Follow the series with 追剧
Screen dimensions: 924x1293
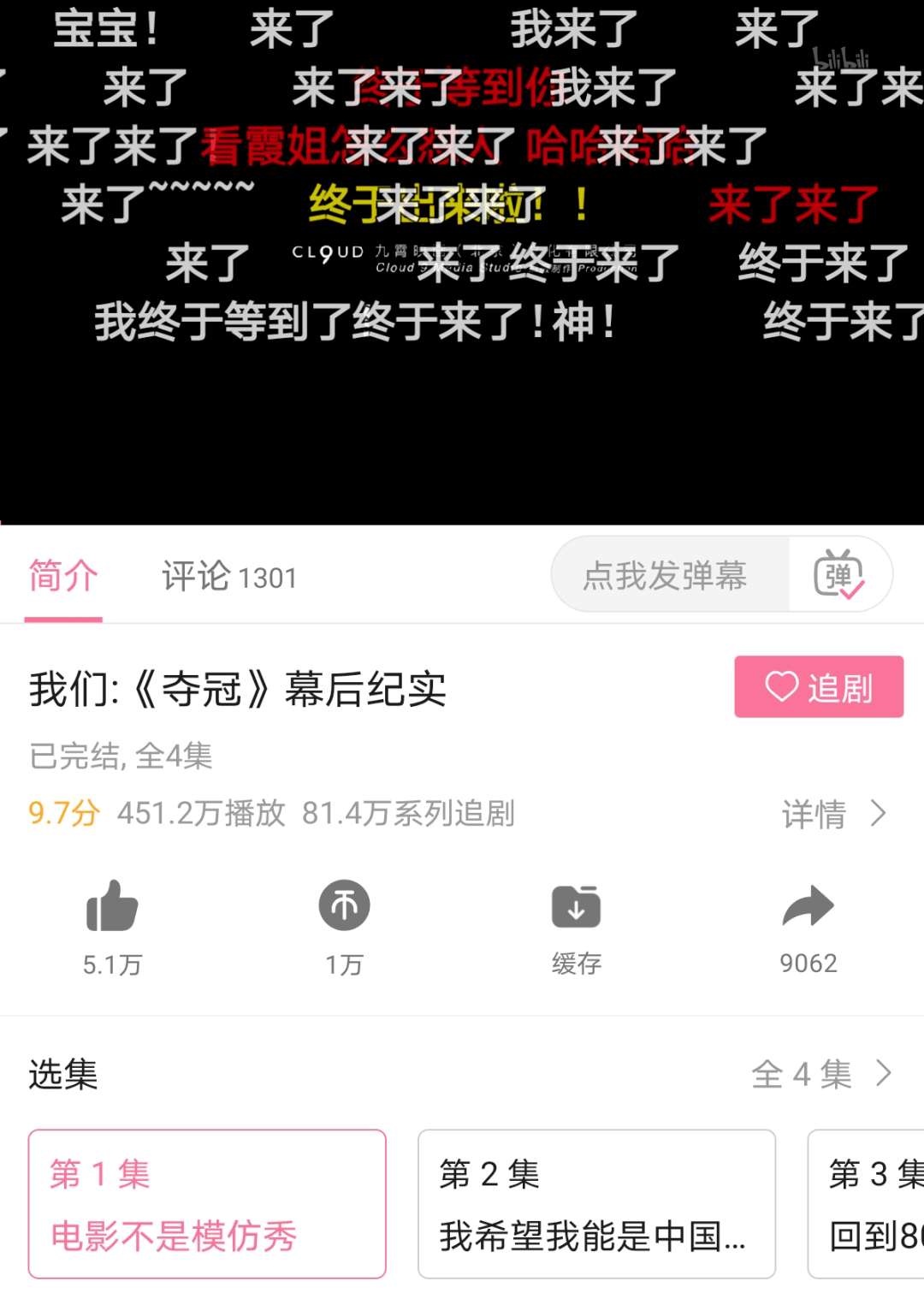[818, 687]
